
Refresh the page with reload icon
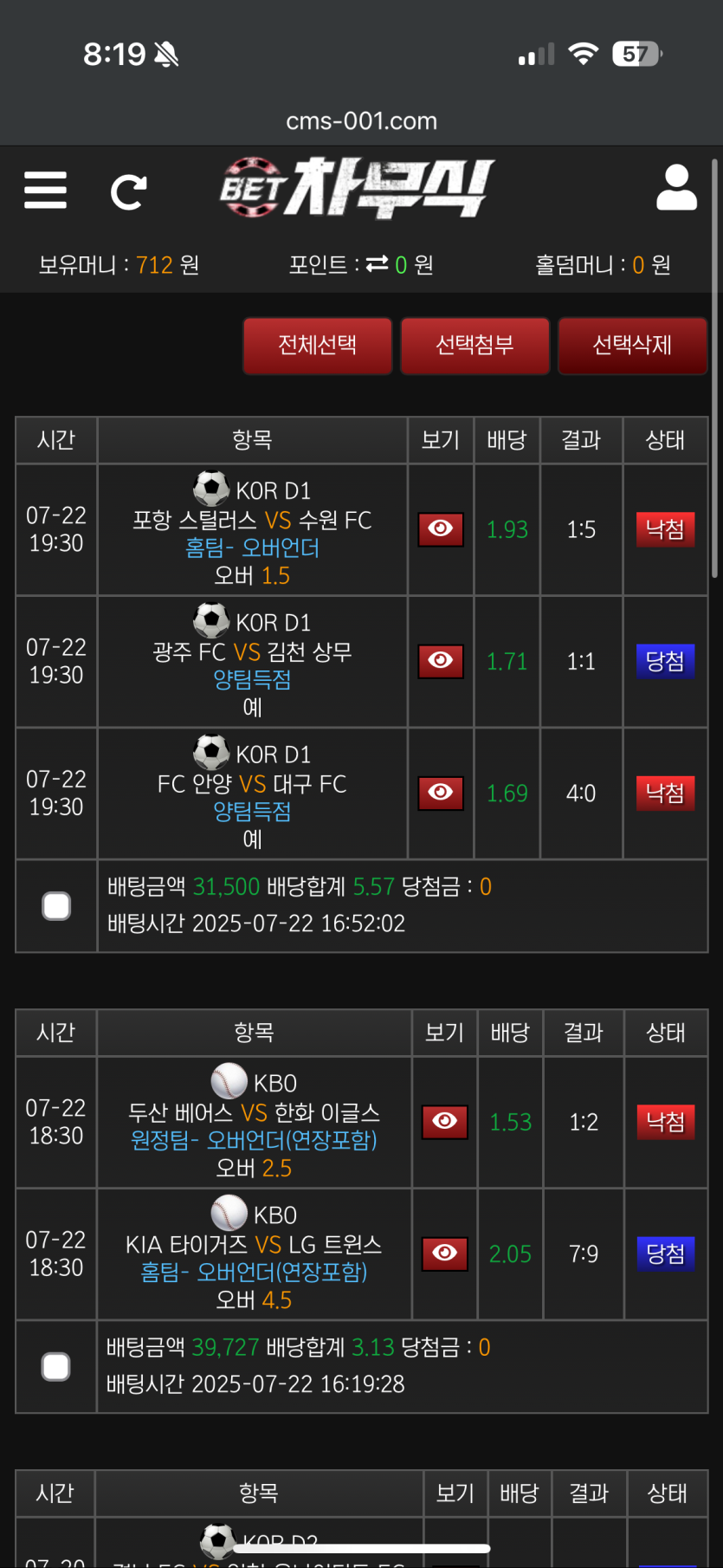point(128,191)
